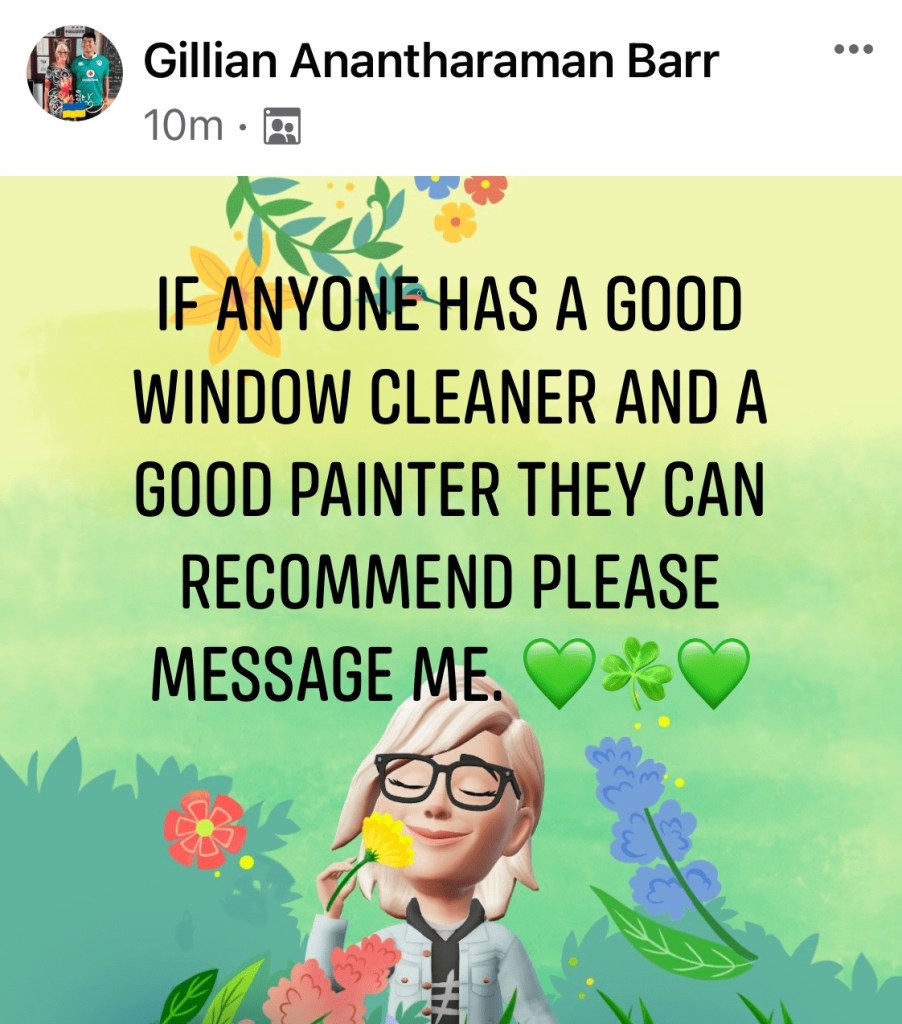This screenshot has width=902, height=1024.
Task: View the post's audience via the group icon
Action: tap(281, 127)
